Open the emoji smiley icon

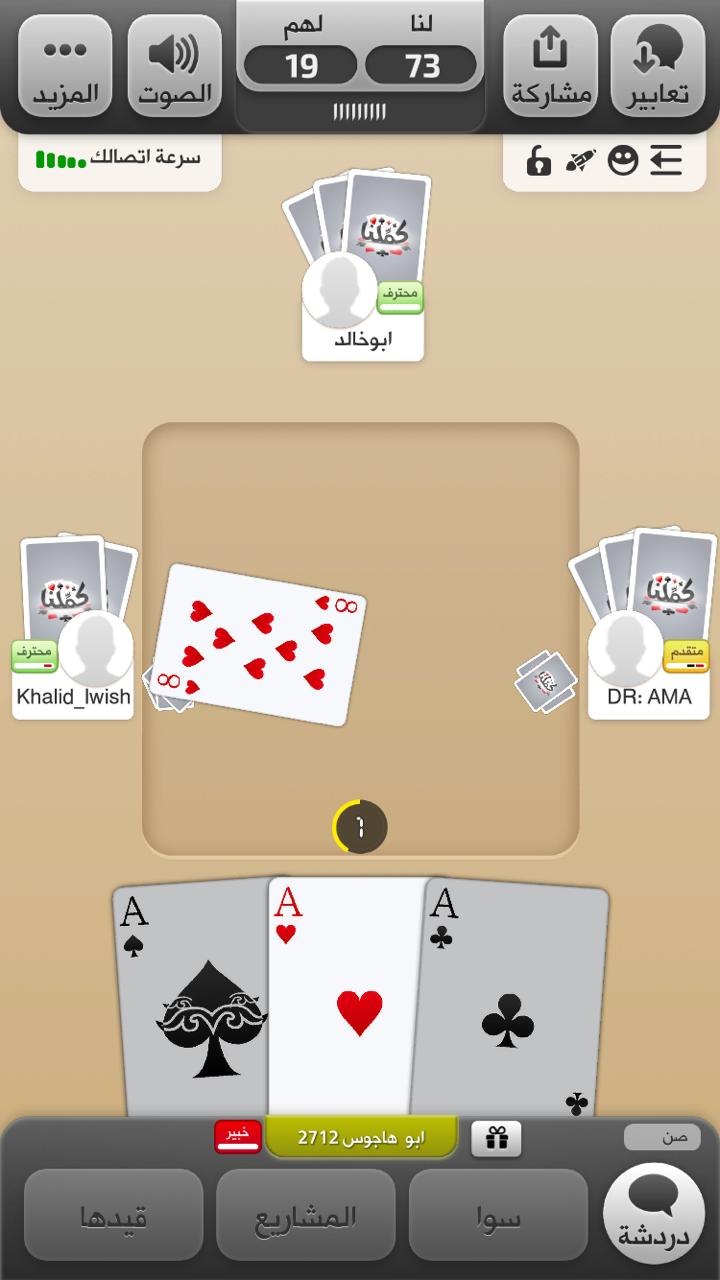(623, 160)
